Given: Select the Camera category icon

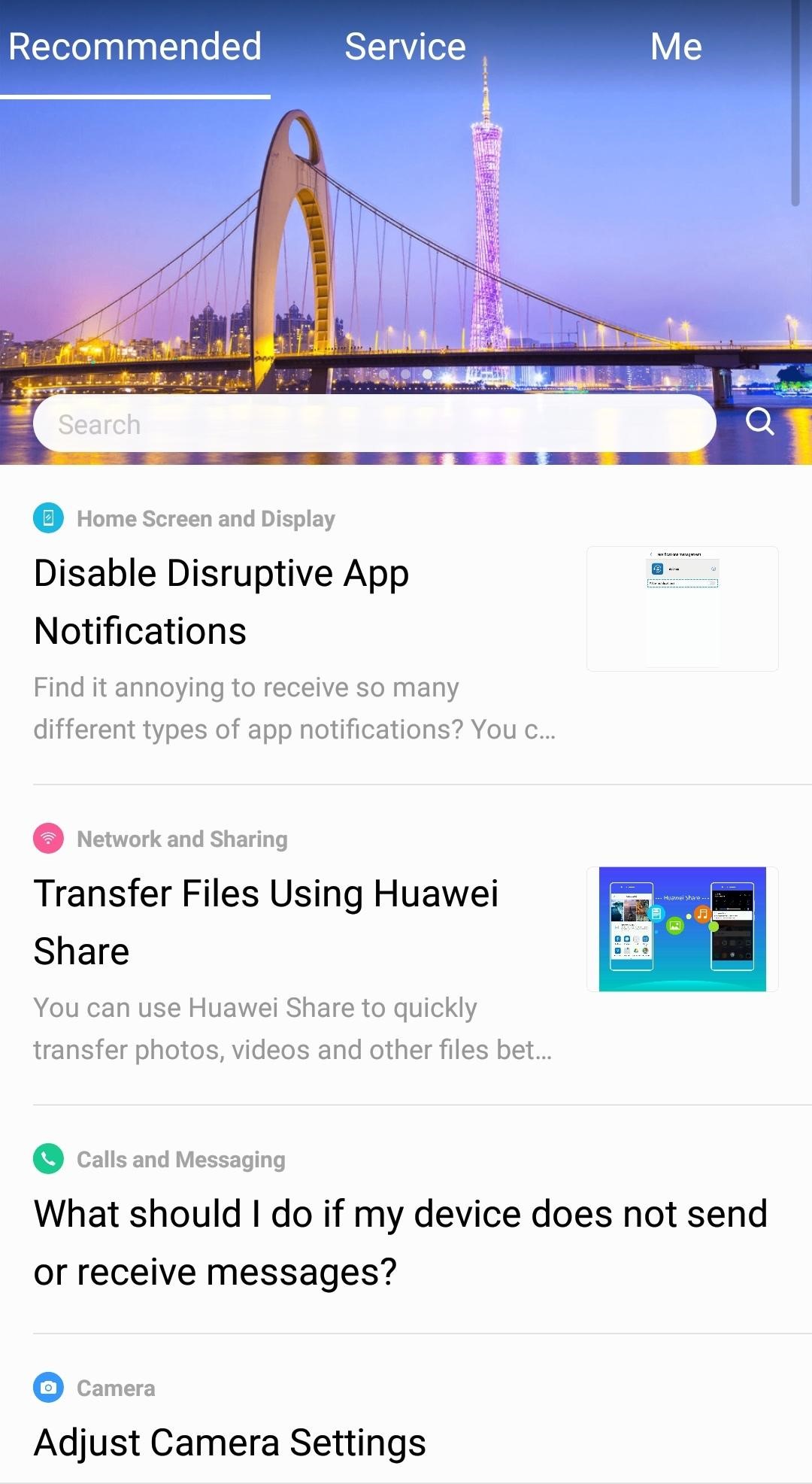Looking at the screenshot, I should click(x=48, y=1388).
